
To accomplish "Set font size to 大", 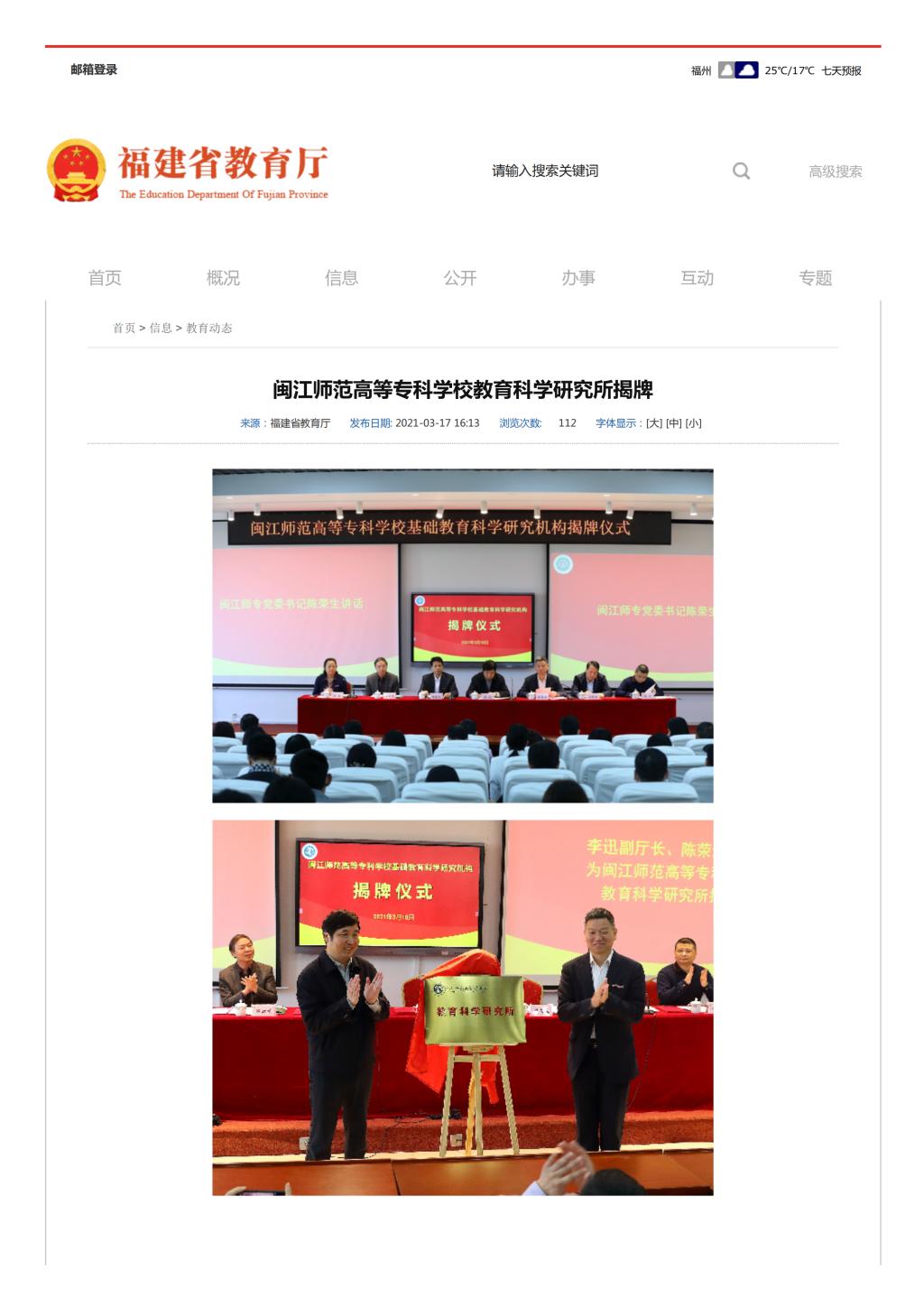I will pyautogui.click(x=654, y=423).
